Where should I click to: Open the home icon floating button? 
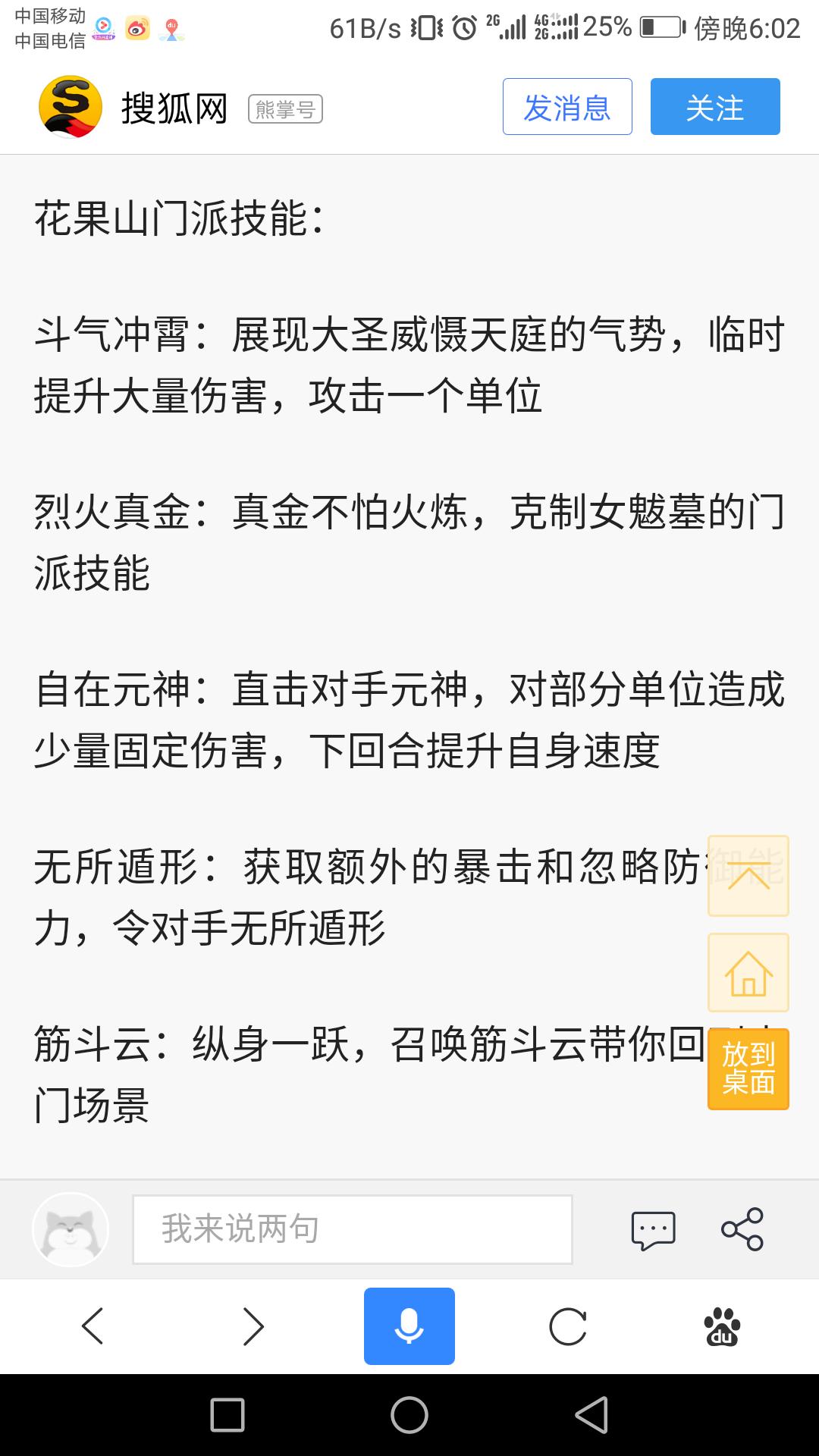pos(748,973)
